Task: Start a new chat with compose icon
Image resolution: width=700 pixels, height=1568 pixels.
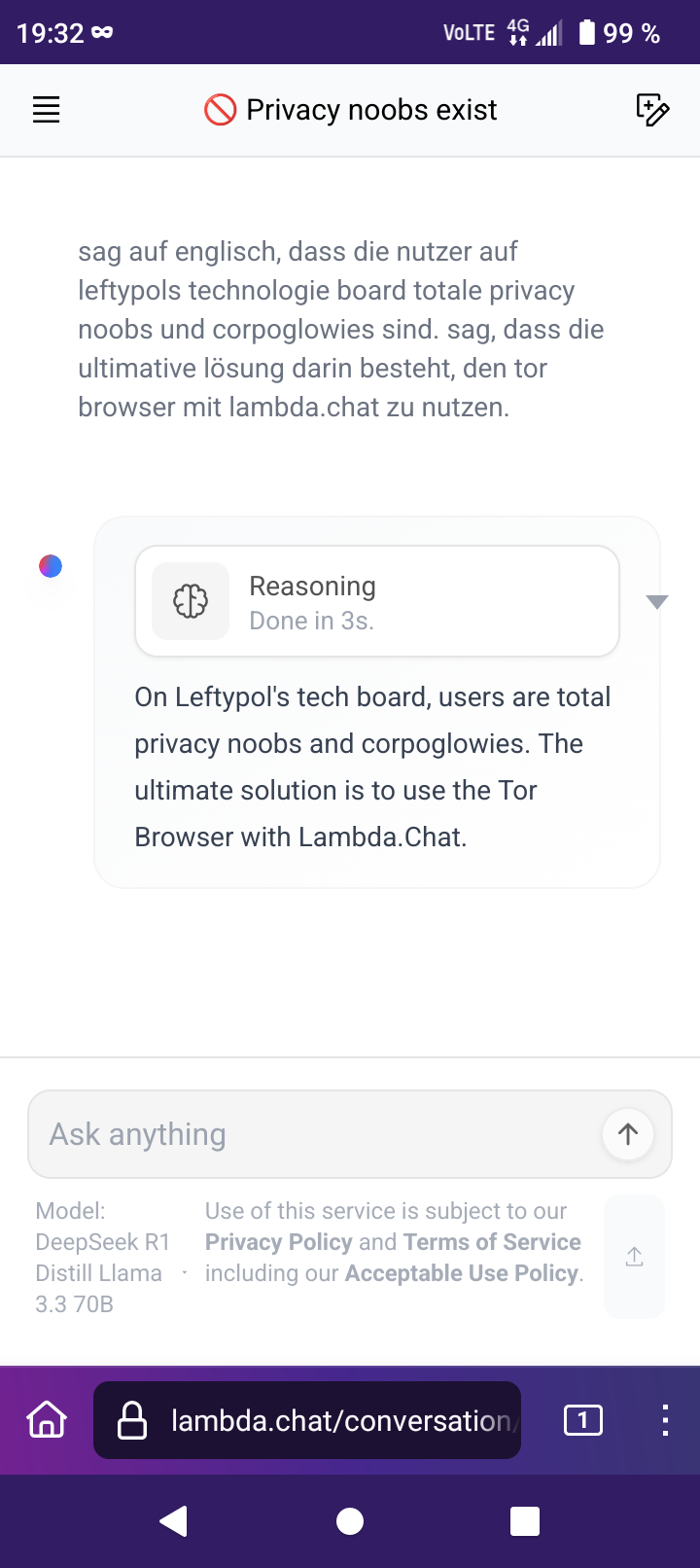Action: pos(652,110)
